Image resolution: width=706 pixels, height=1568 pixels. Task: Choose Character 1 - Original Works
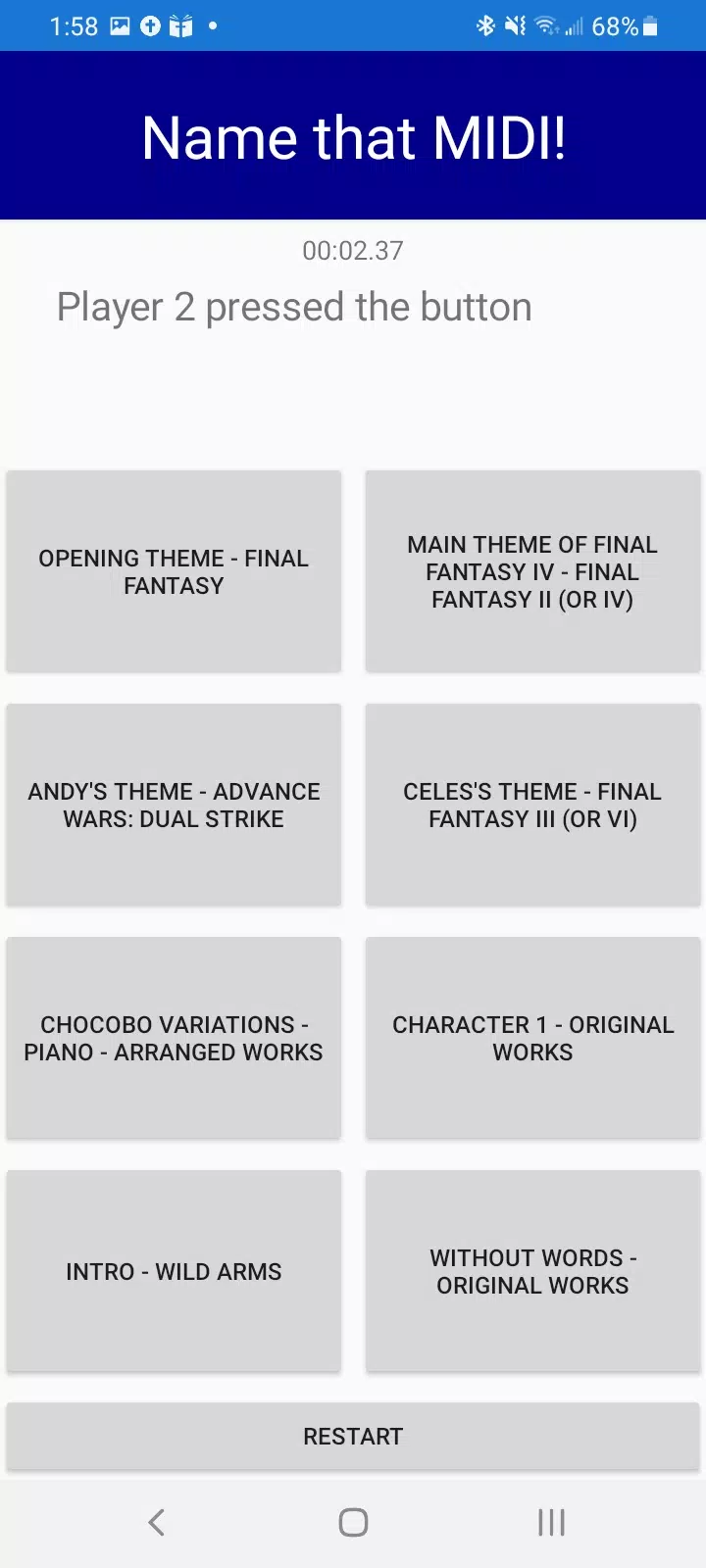(532, 1038)
